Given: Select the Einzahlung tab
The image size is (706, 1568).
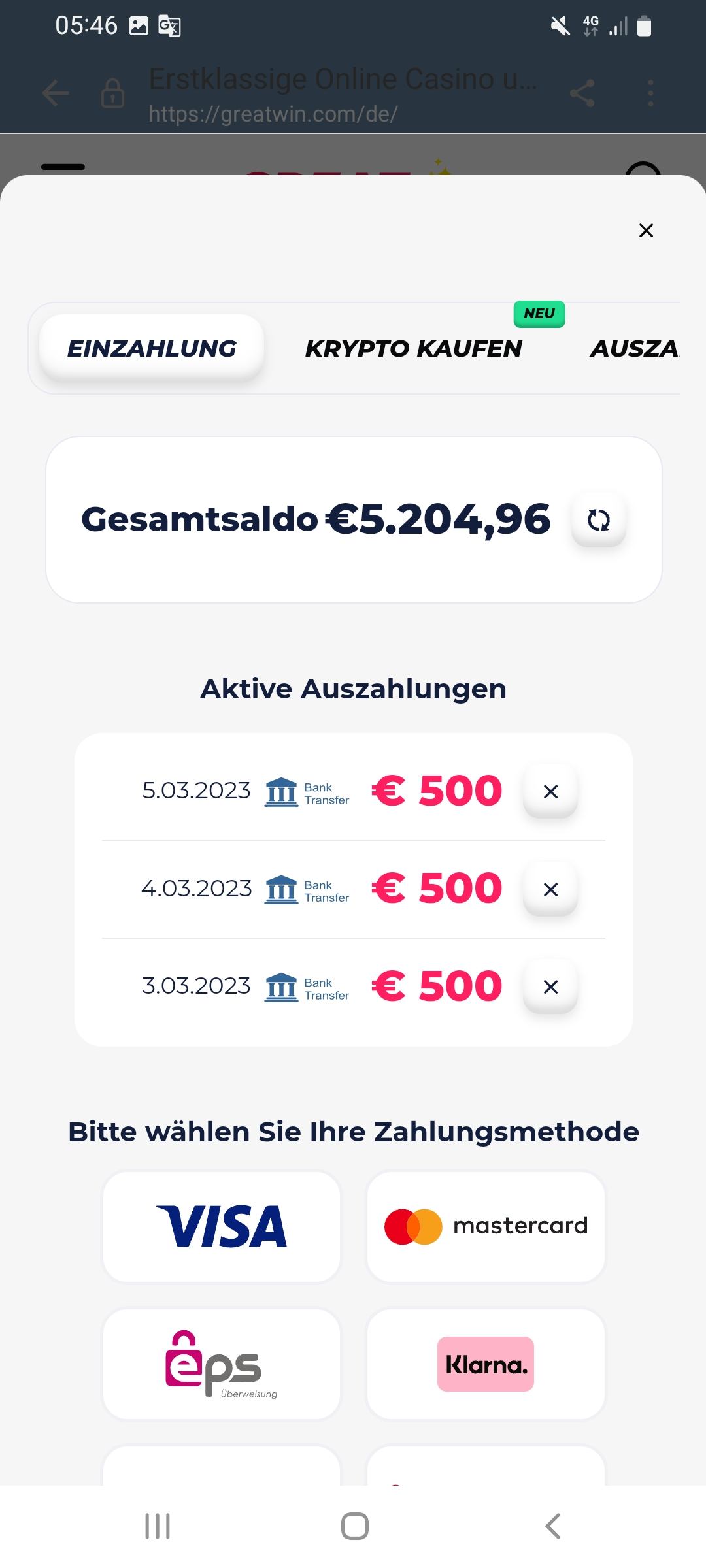Looking at the screenshot, I should tap(152, 349).
